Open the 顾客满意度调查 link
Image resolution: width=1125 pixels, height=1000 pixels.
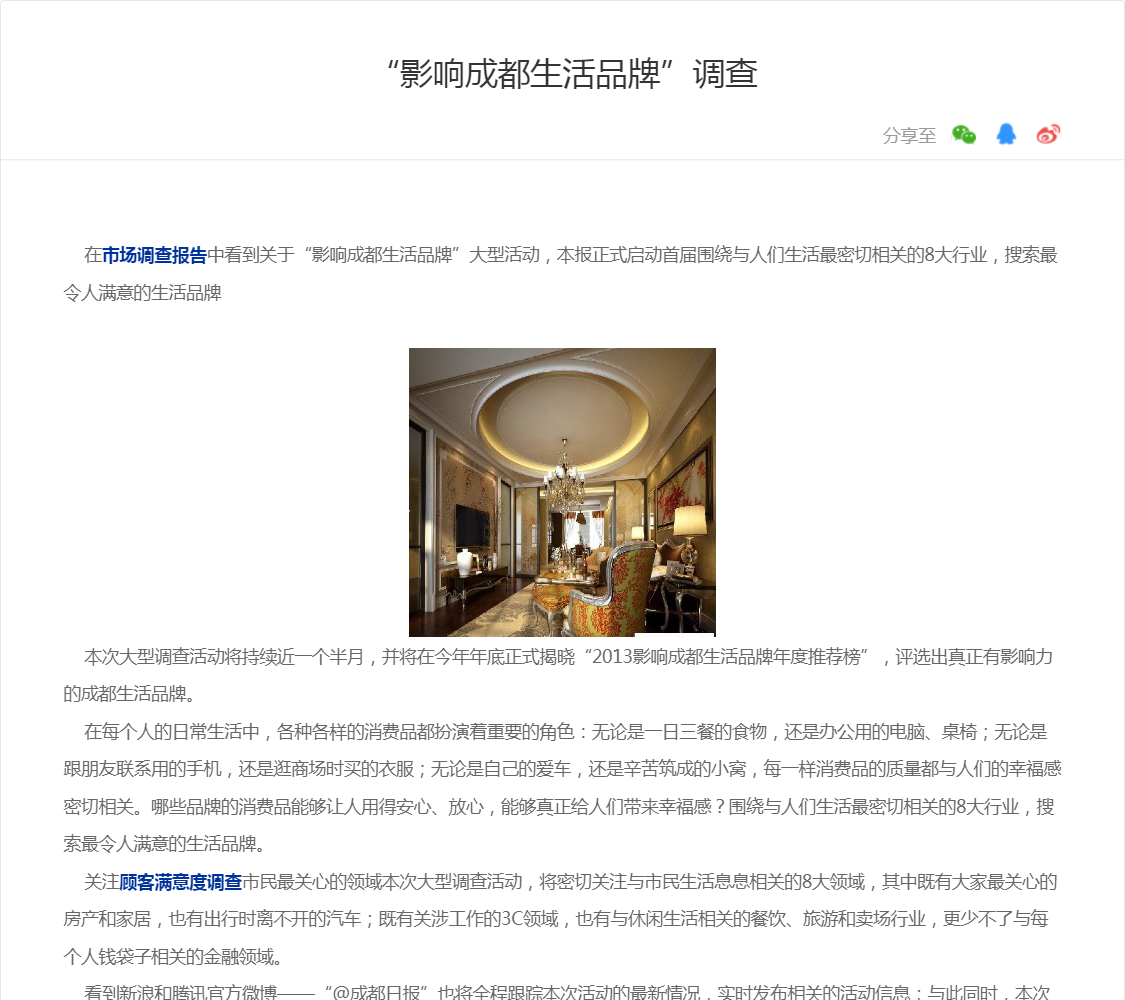(x=180, y=882)
